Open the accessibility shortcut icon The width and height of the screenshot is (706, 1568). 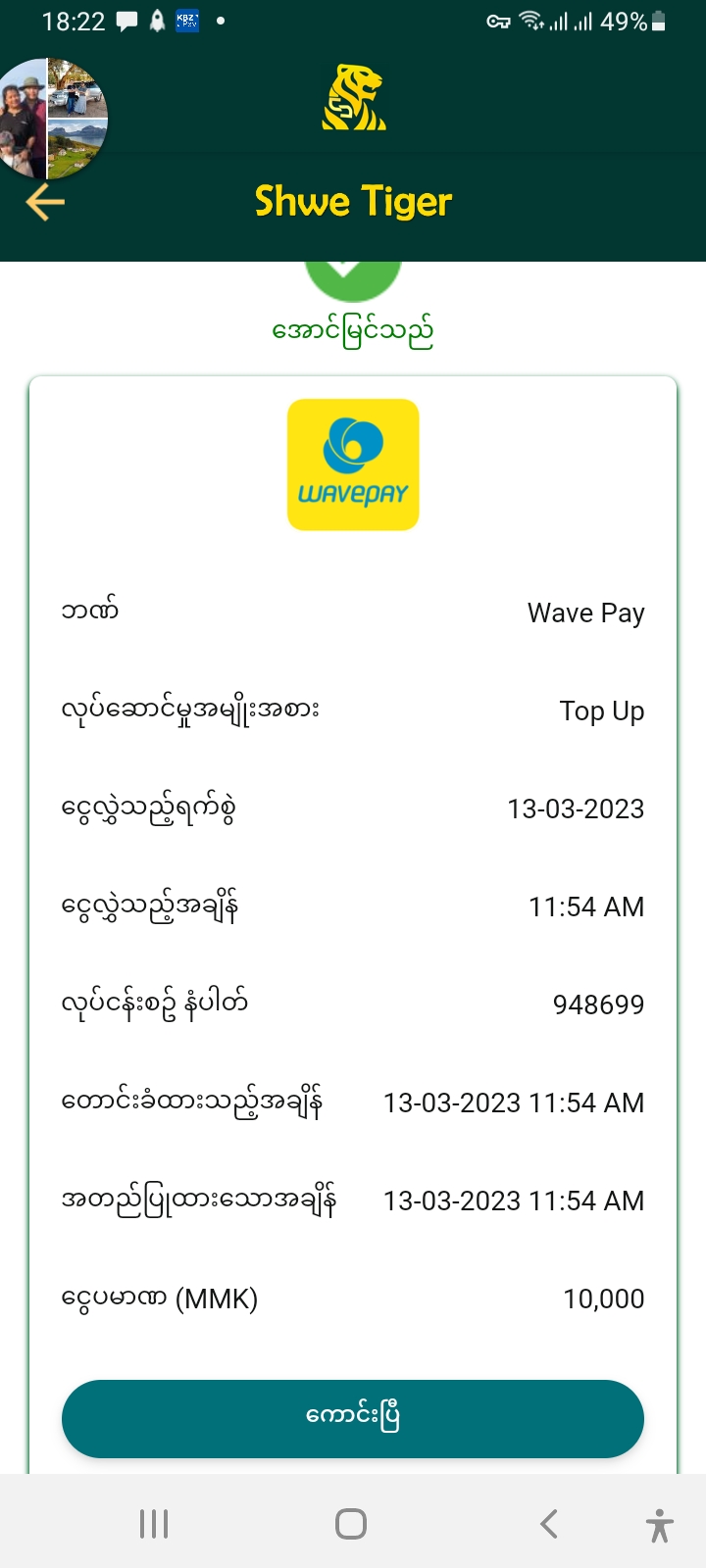click(x=660, y=1526)
